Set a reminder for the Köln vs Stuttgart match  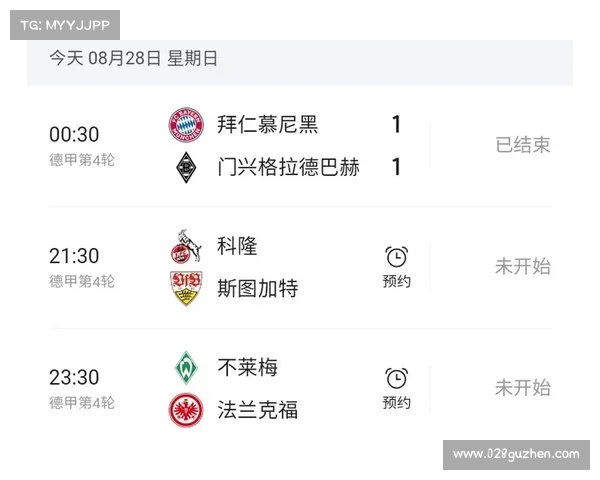397,266
